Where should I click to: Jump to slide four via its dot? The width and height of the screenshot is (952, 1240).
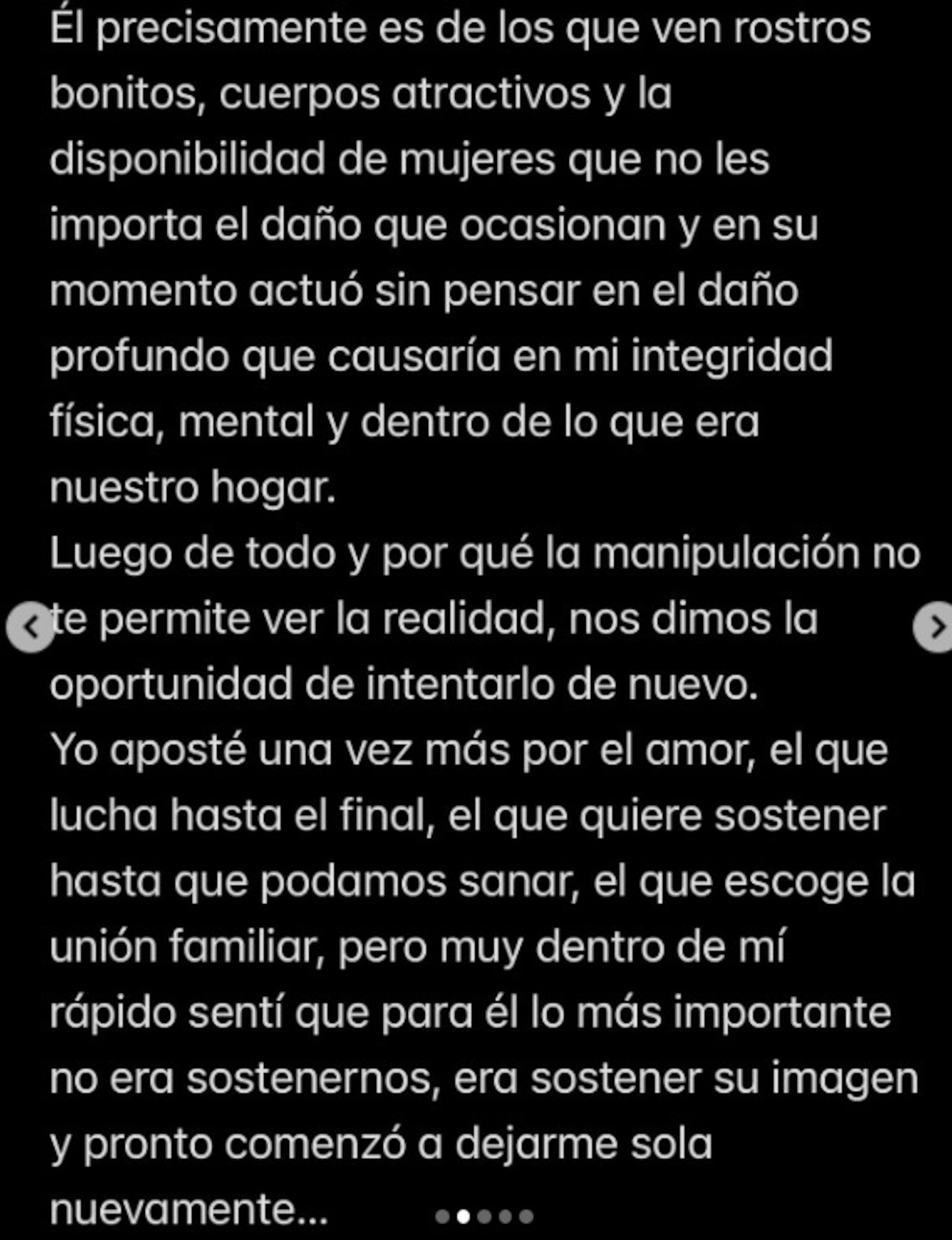(x=506, y=1216)
